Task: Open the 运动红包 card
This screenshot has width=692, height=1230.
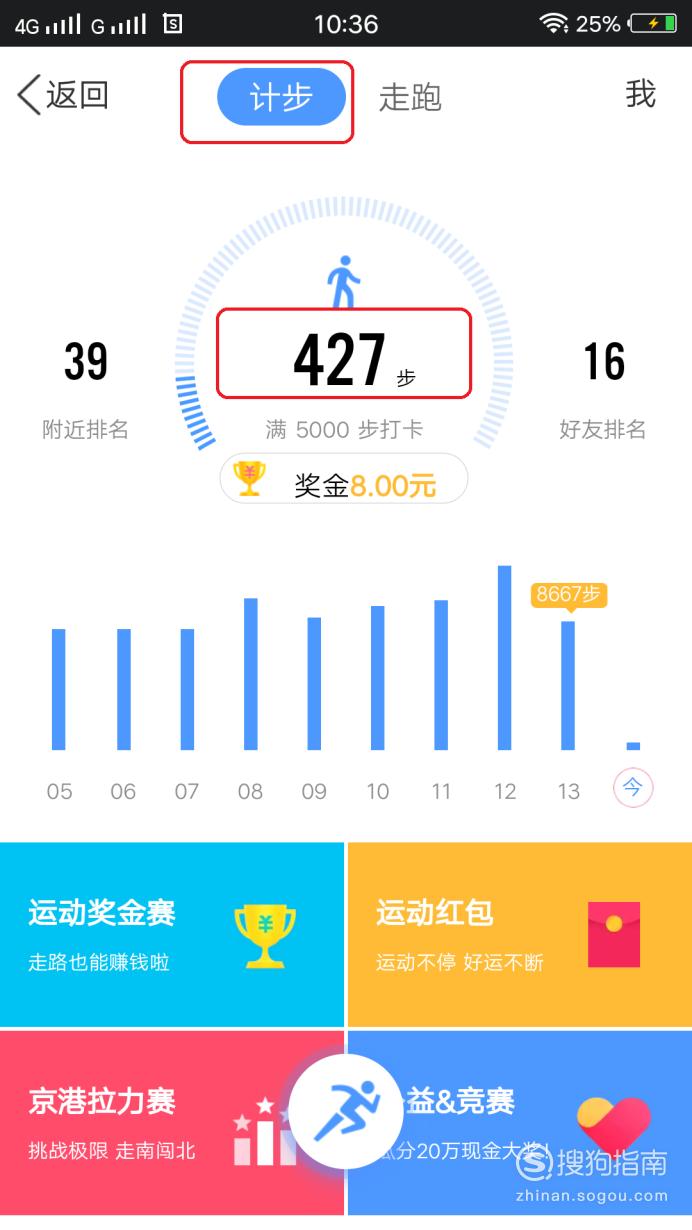Action: click(520, 934)
